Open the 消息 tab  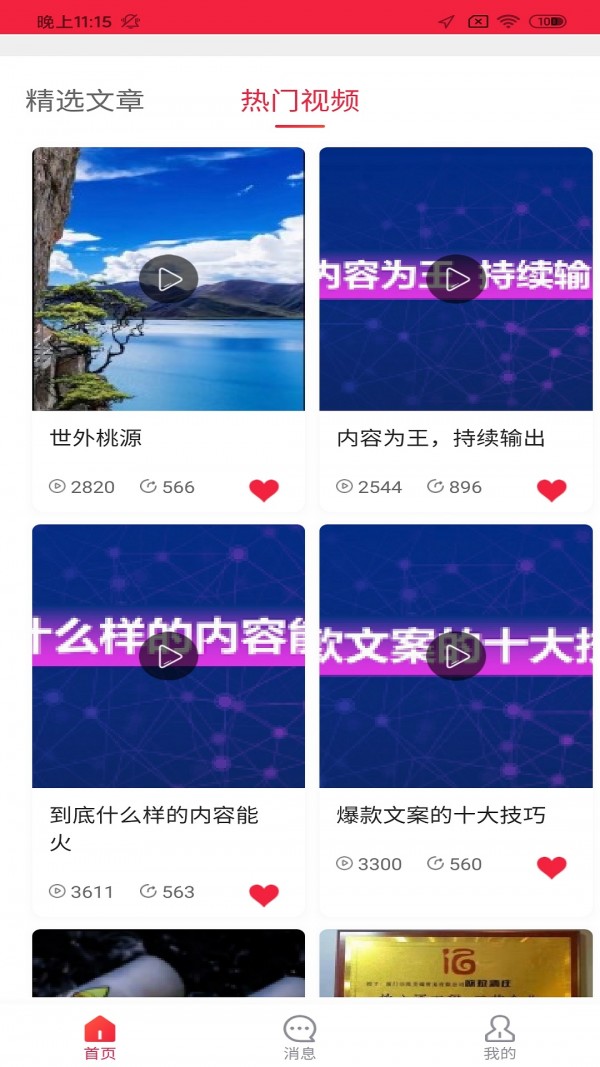tap(300, 1037)
